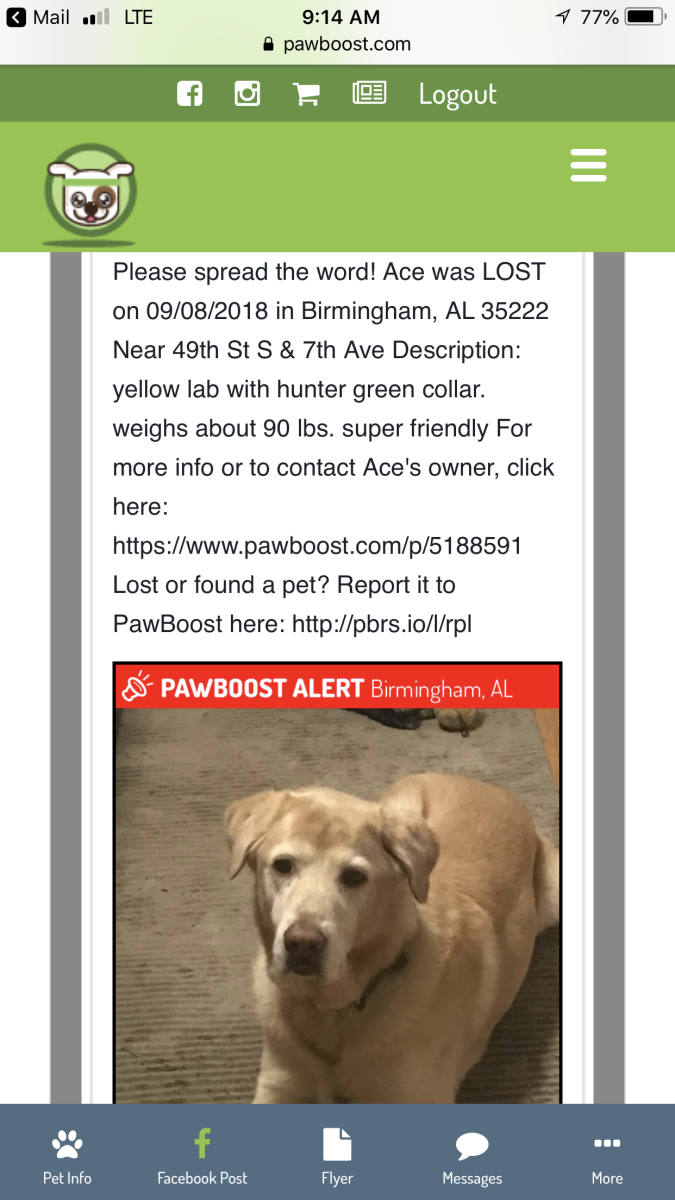The width and height of the screenshot is (675, 1200).
Task: Tap the pawboost.com address bar
Action: click(337, 44)
